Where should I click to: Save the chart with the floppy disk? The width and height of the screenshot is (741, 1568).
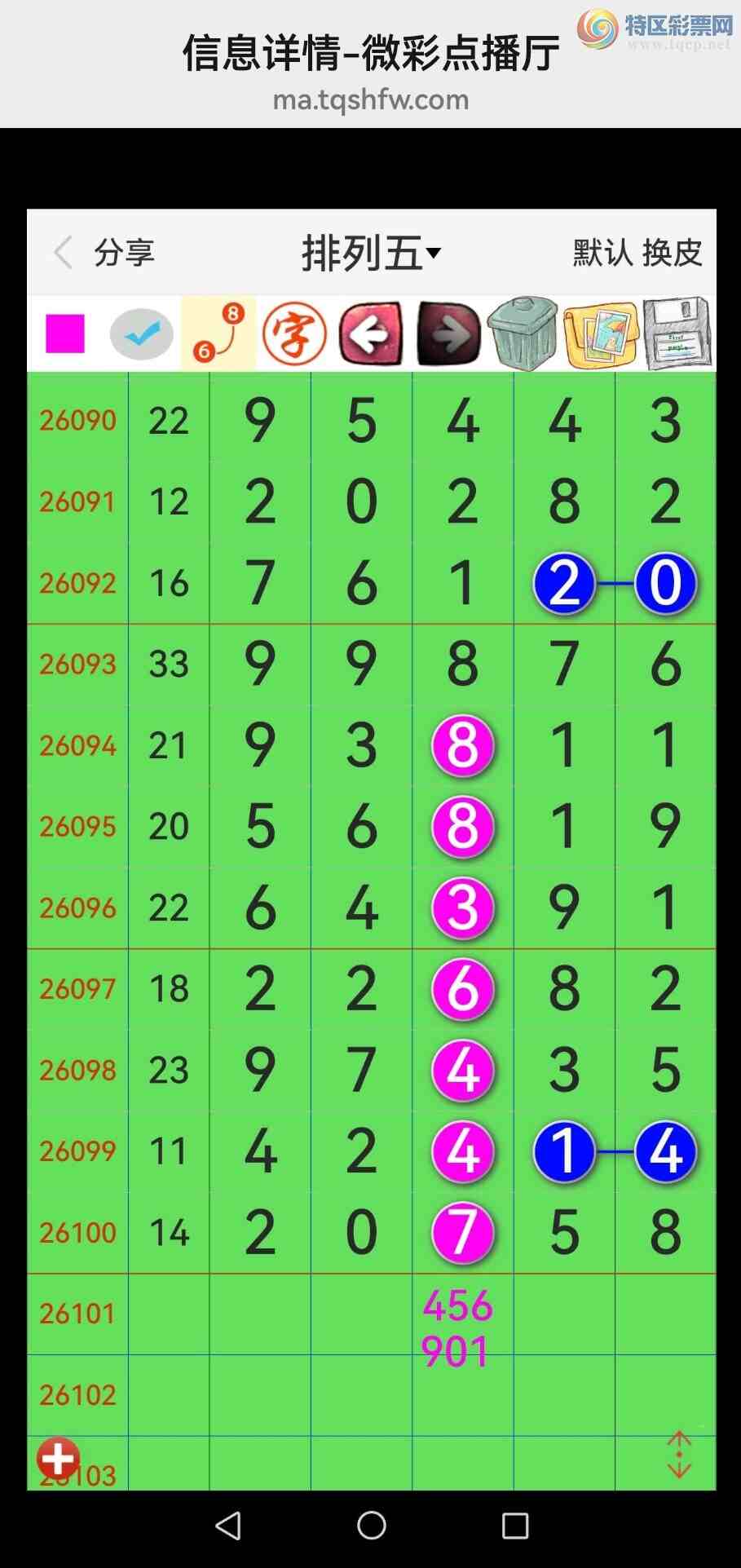click(677, 333)
